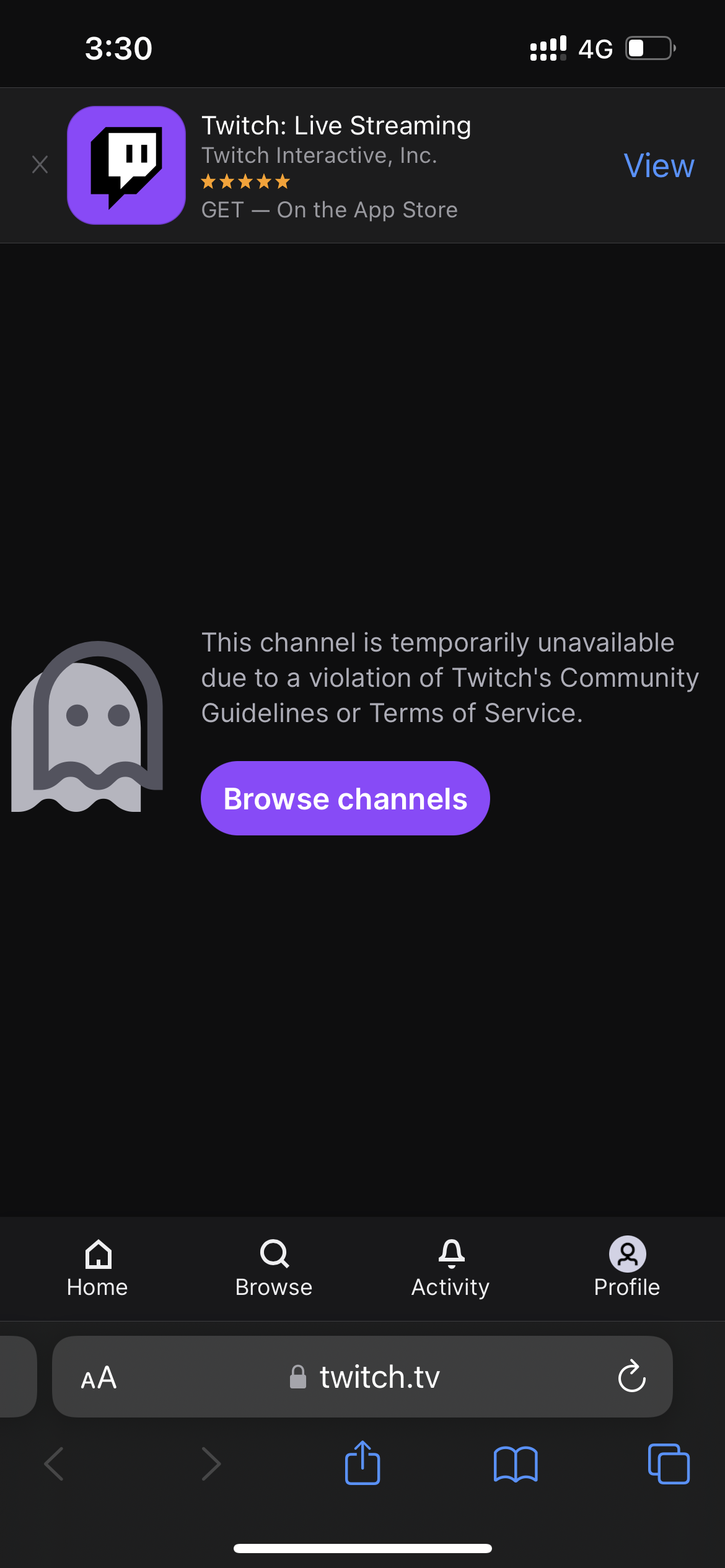
Task: Go to the Home tab
Action: [x=98, y=1268]
